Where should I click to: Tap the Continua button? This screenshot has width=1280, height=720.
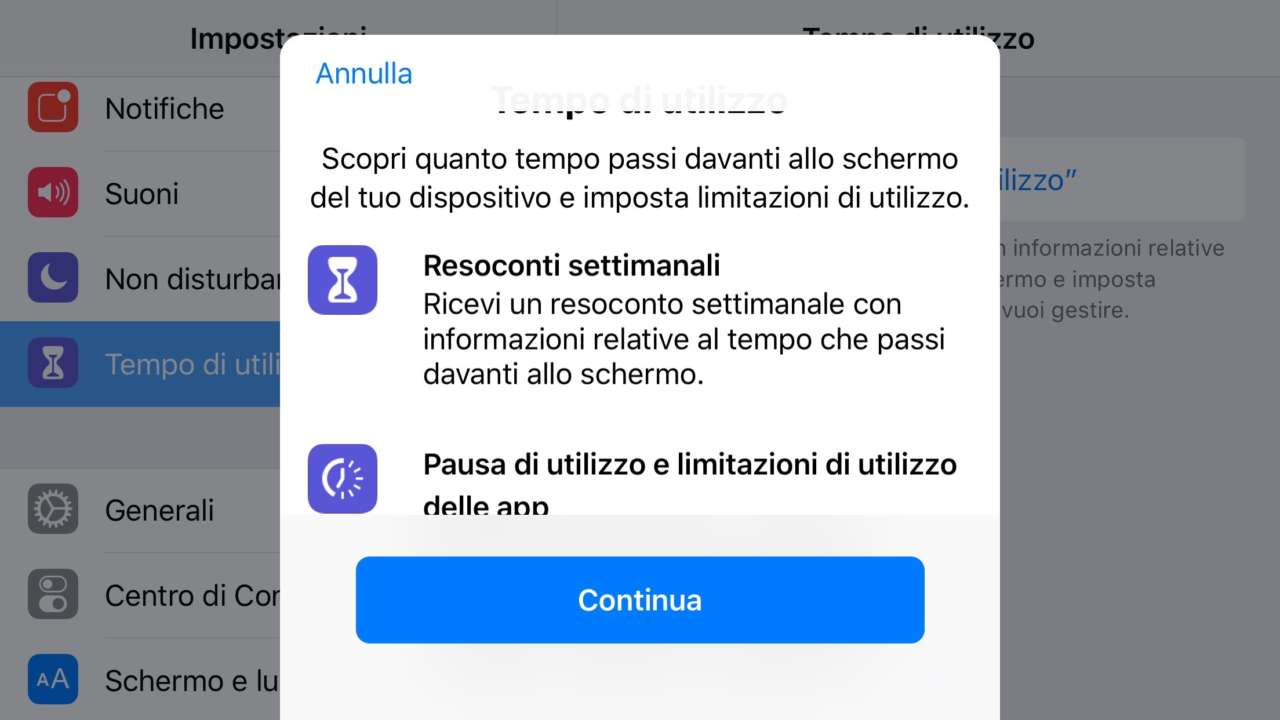point(640,600)
